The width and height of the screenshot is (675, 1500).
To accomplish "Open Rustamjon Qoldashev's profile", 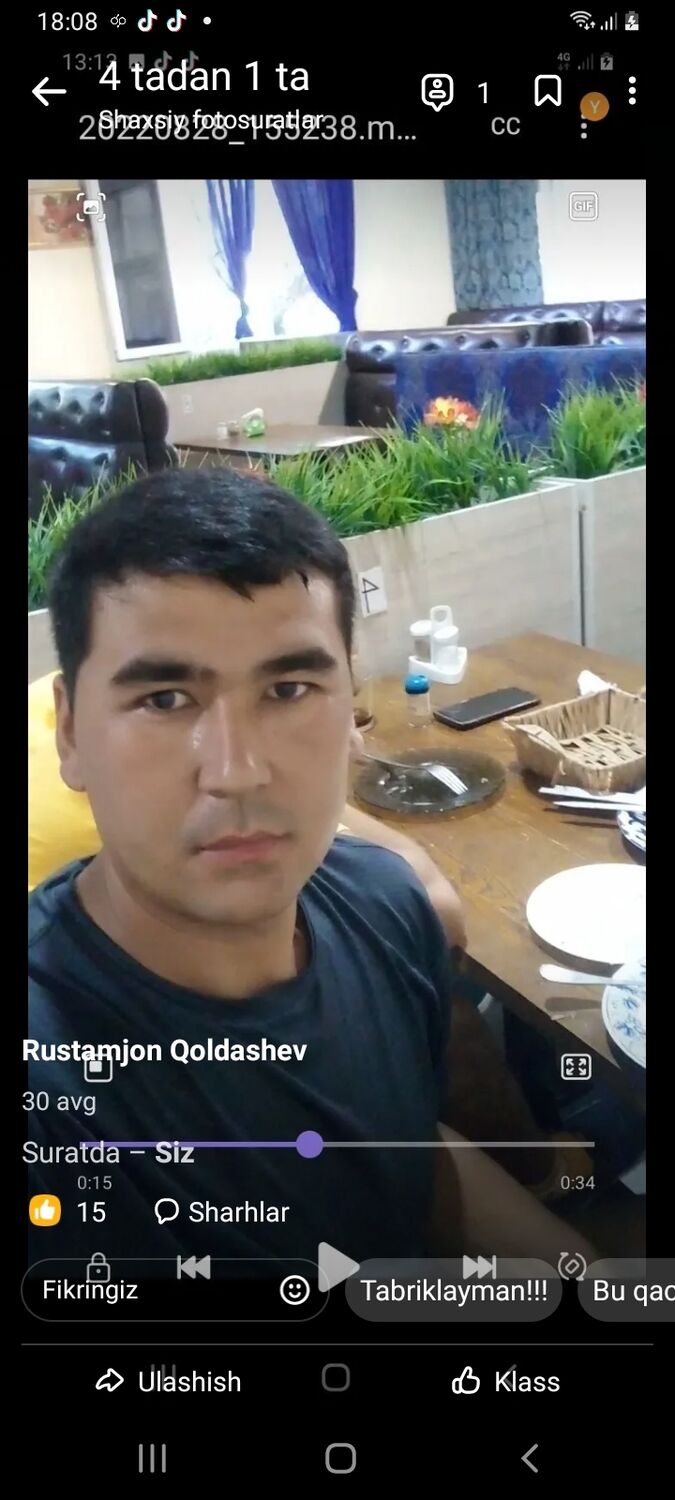I will [164, 1050].
